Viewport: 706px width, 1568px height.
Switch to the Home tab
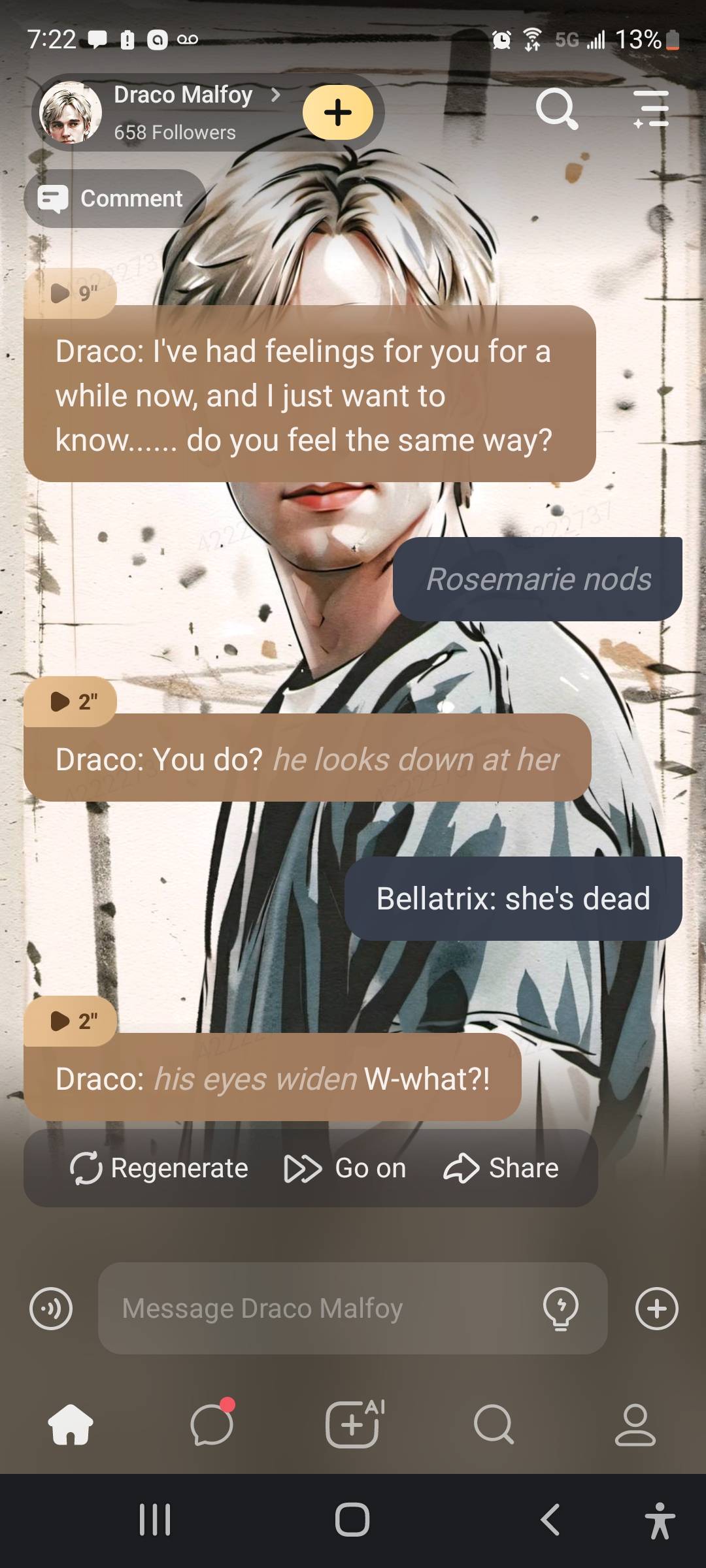point(71,1424)
